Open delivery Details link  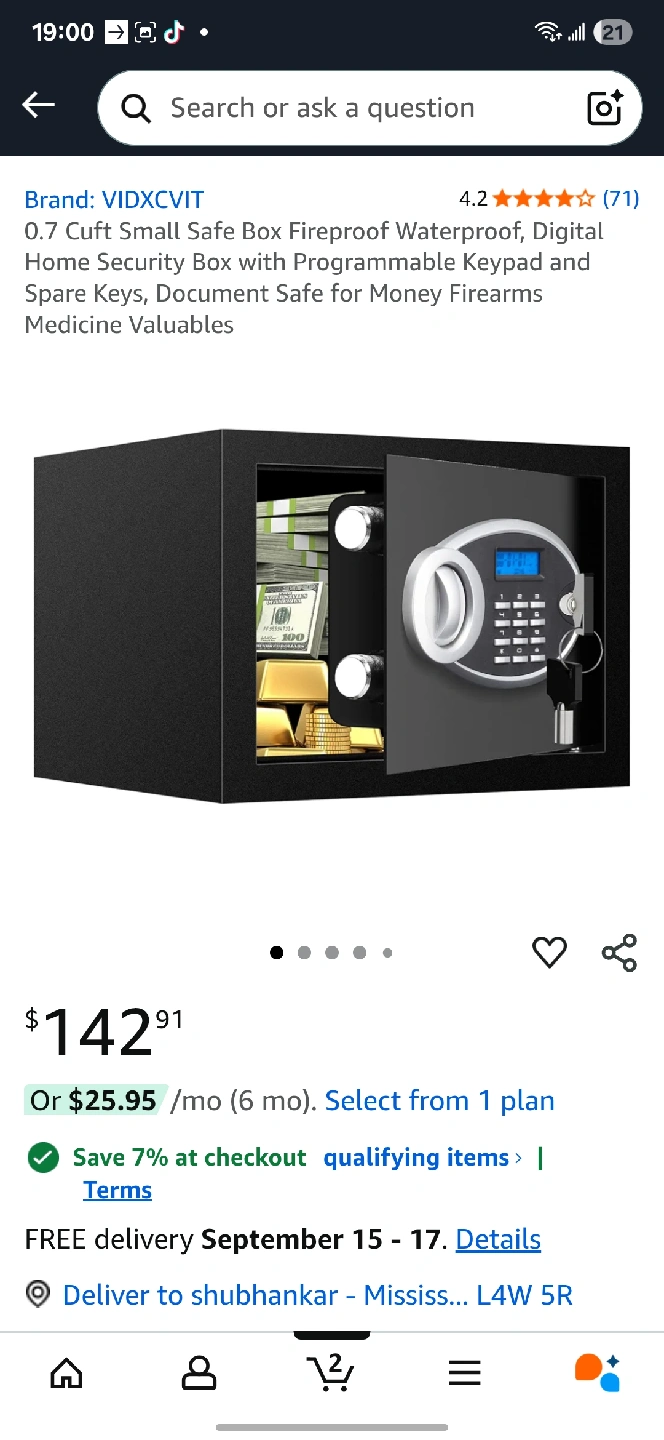pos(498,1240)
